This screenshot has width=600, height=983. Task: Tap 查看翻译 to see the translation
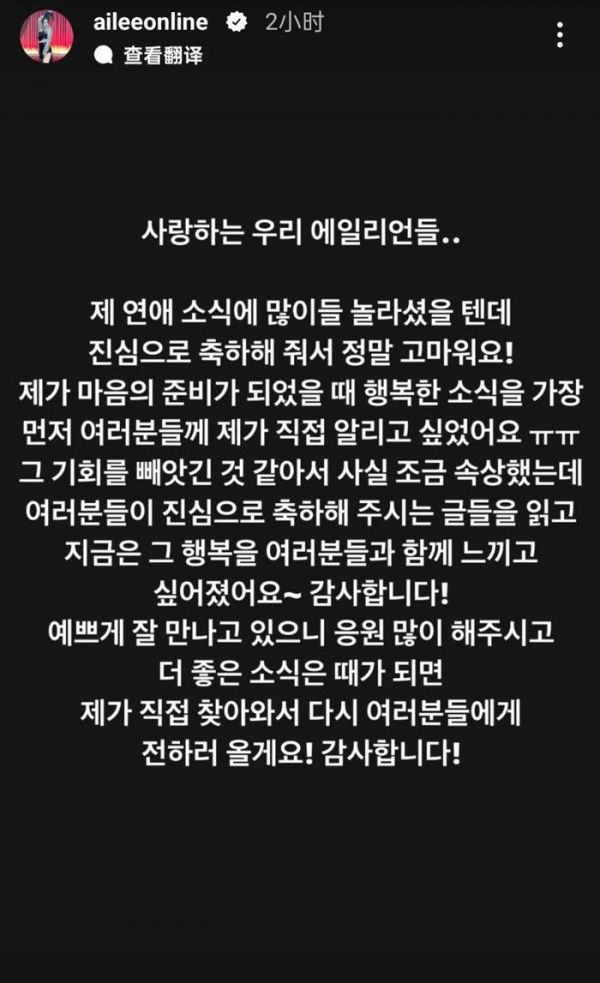(163, 55)
